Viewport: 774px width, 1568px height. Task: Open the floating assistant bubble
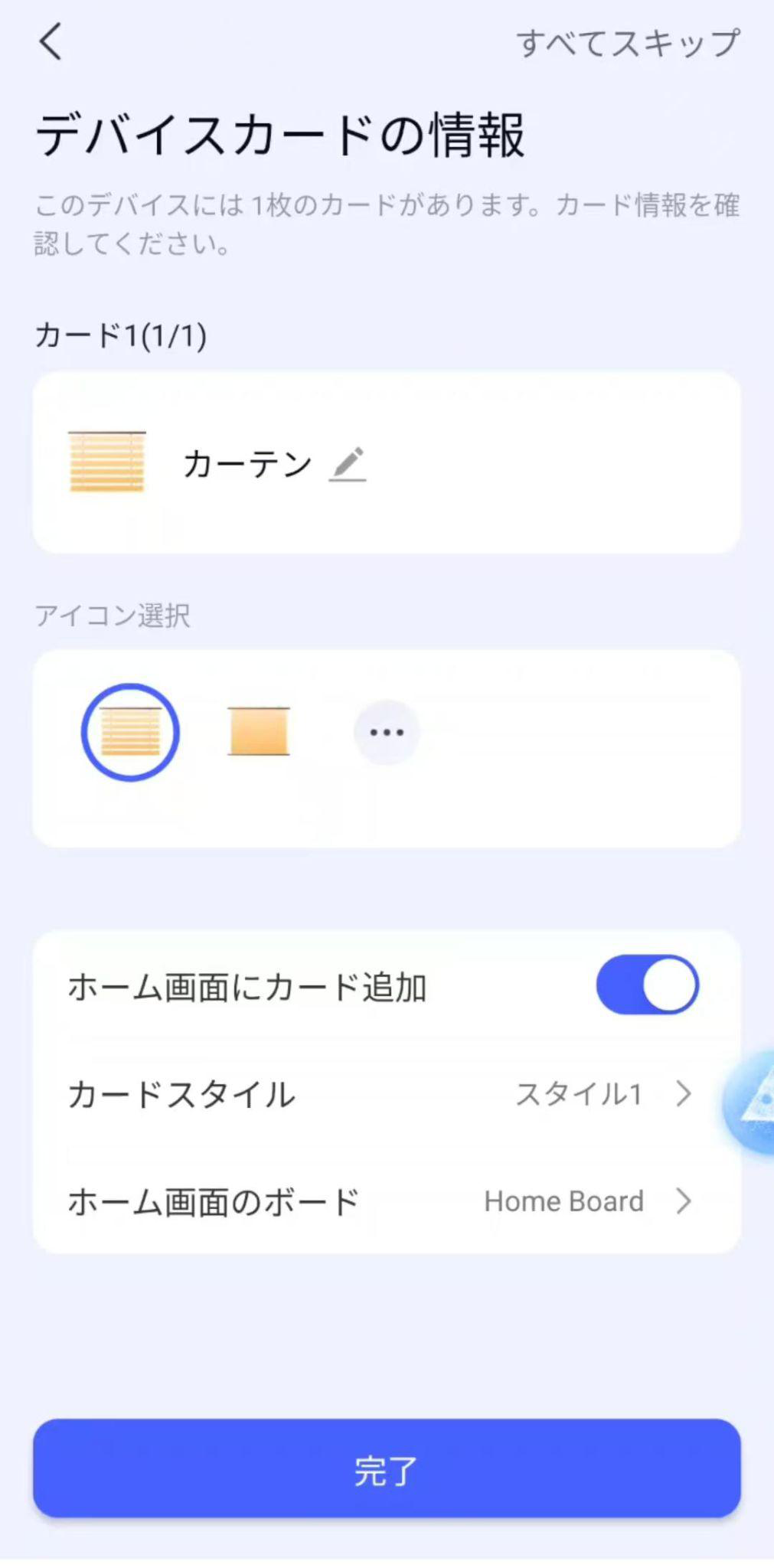pos(753,1102)
